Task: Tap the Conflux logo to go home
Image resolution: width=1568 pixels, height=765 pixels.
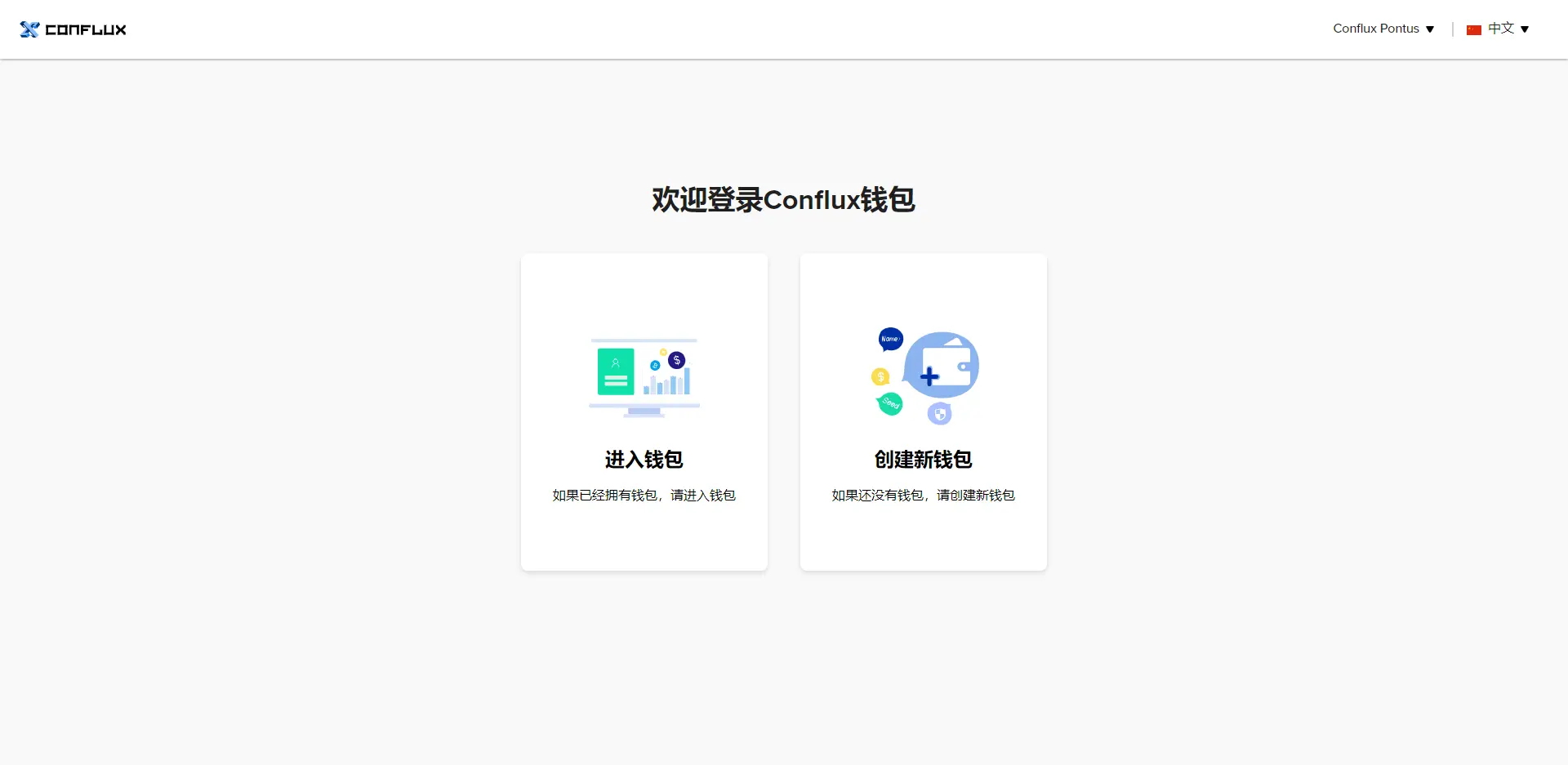Action: tap(73, 29)
